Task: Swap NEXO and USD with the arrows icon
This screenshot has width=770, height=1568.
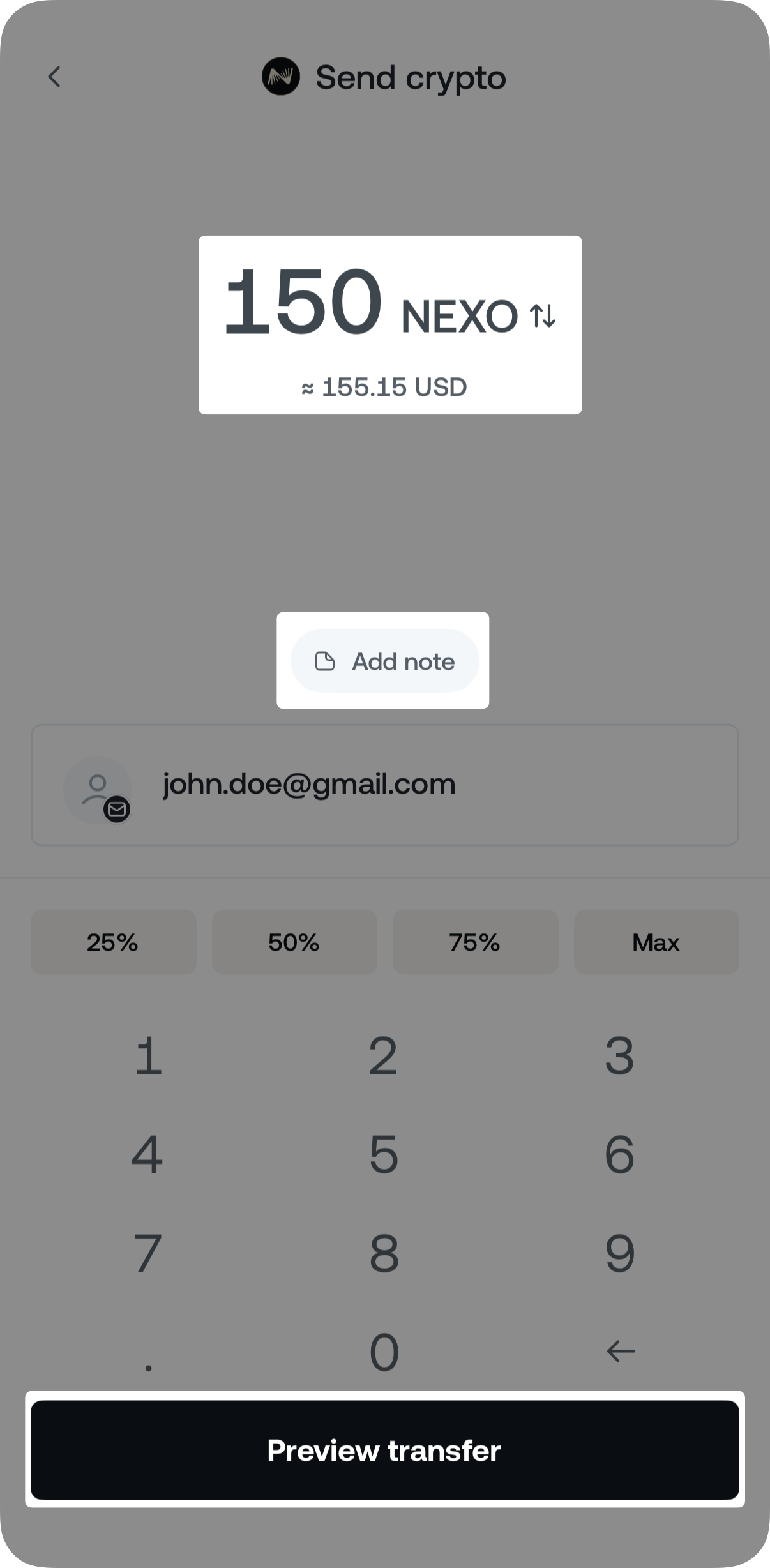Action: (543, 315)
